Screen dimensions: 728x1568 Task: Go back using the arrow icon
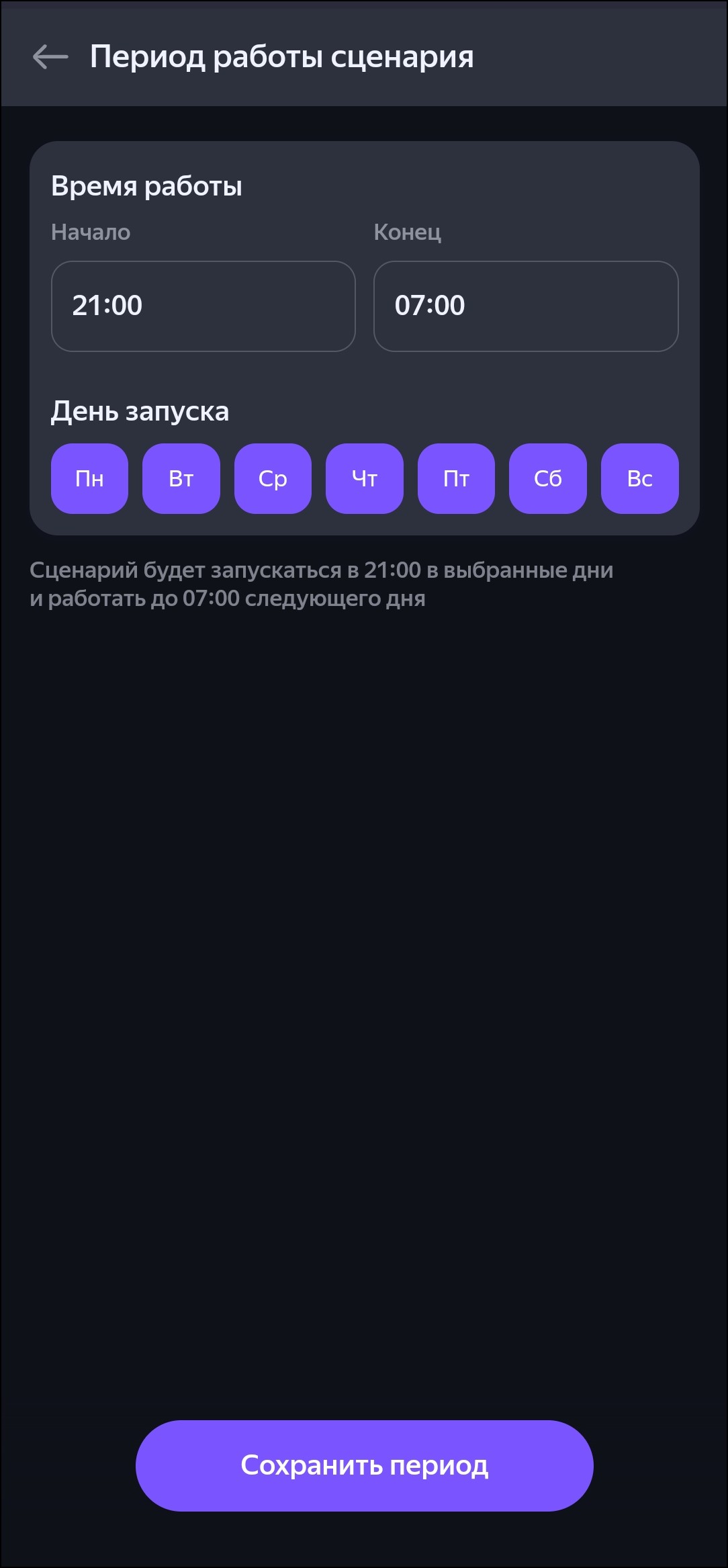pyautogui.click(x=50, y=57)
